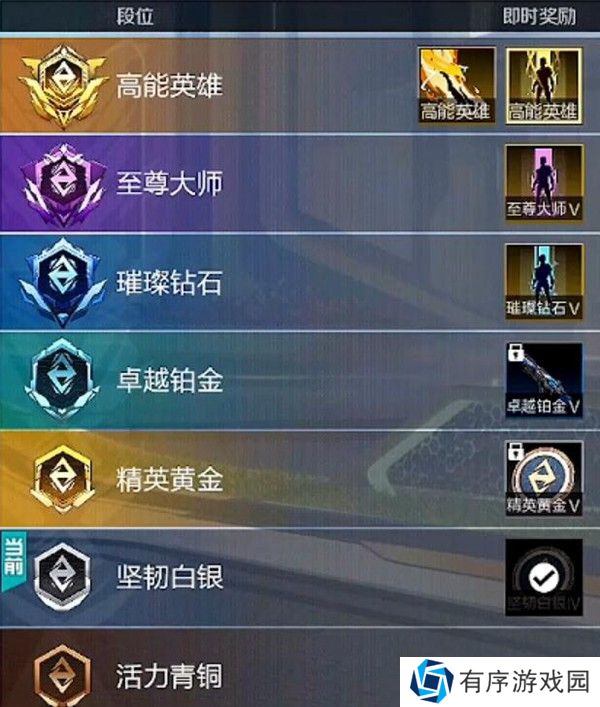View the 璀璨钻石V reward tile
600x707 pixels.
click(x=544, y=281)
